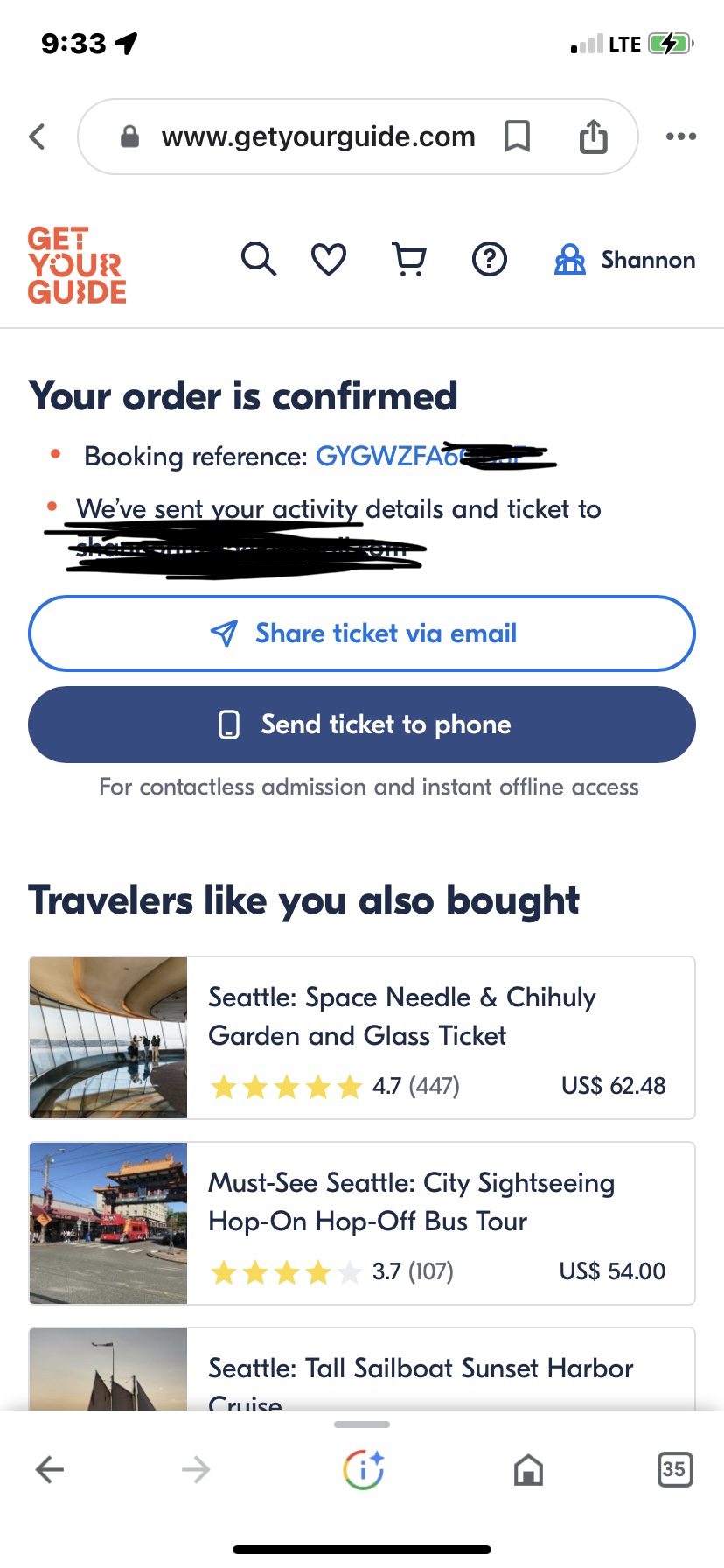724x1568 pixels.
Task: Open the browser share sheet
Action: point(594,136)
